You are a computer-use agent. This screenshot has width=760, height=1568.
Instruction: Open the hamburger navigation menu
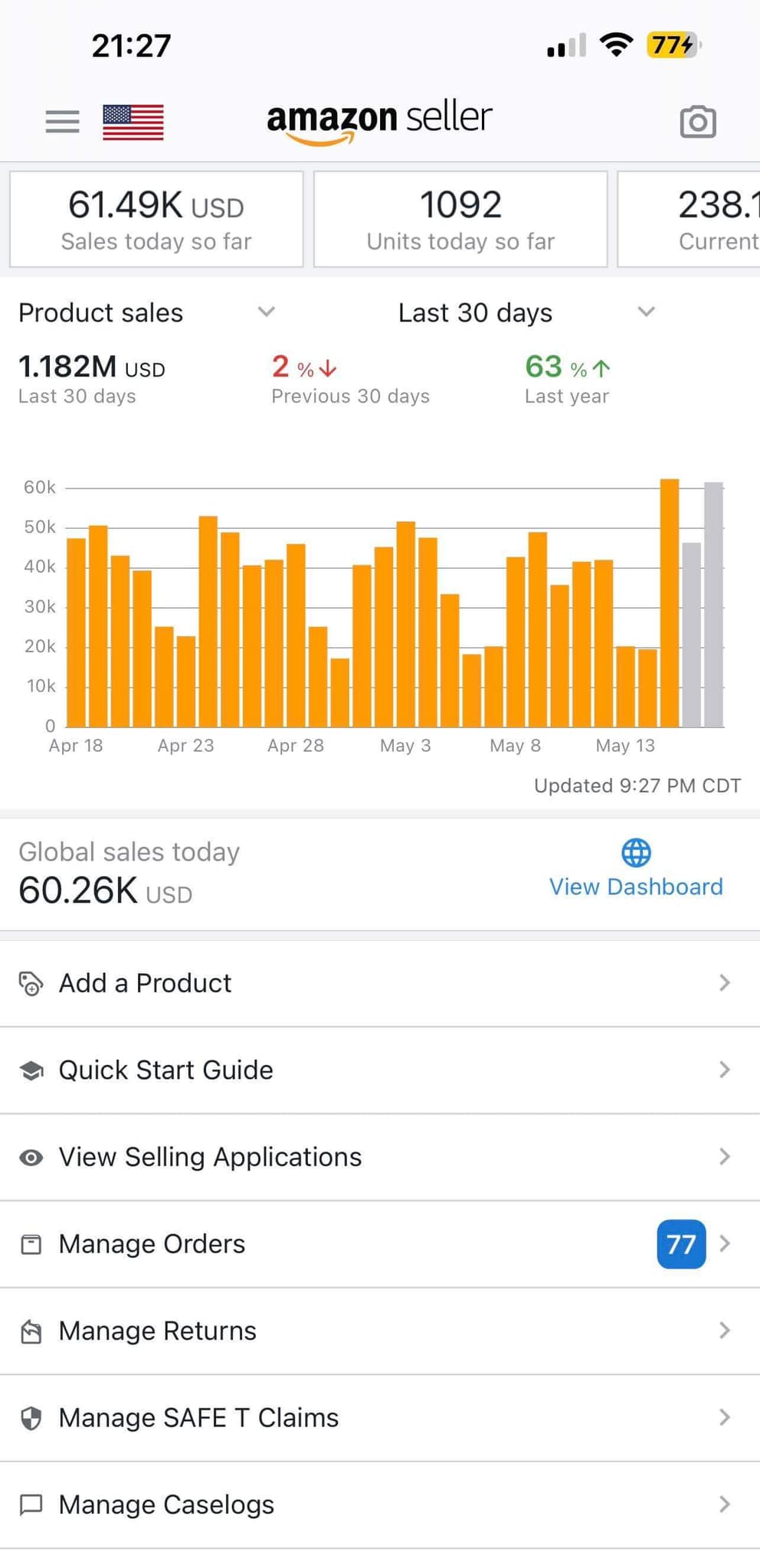click(62, 122)
